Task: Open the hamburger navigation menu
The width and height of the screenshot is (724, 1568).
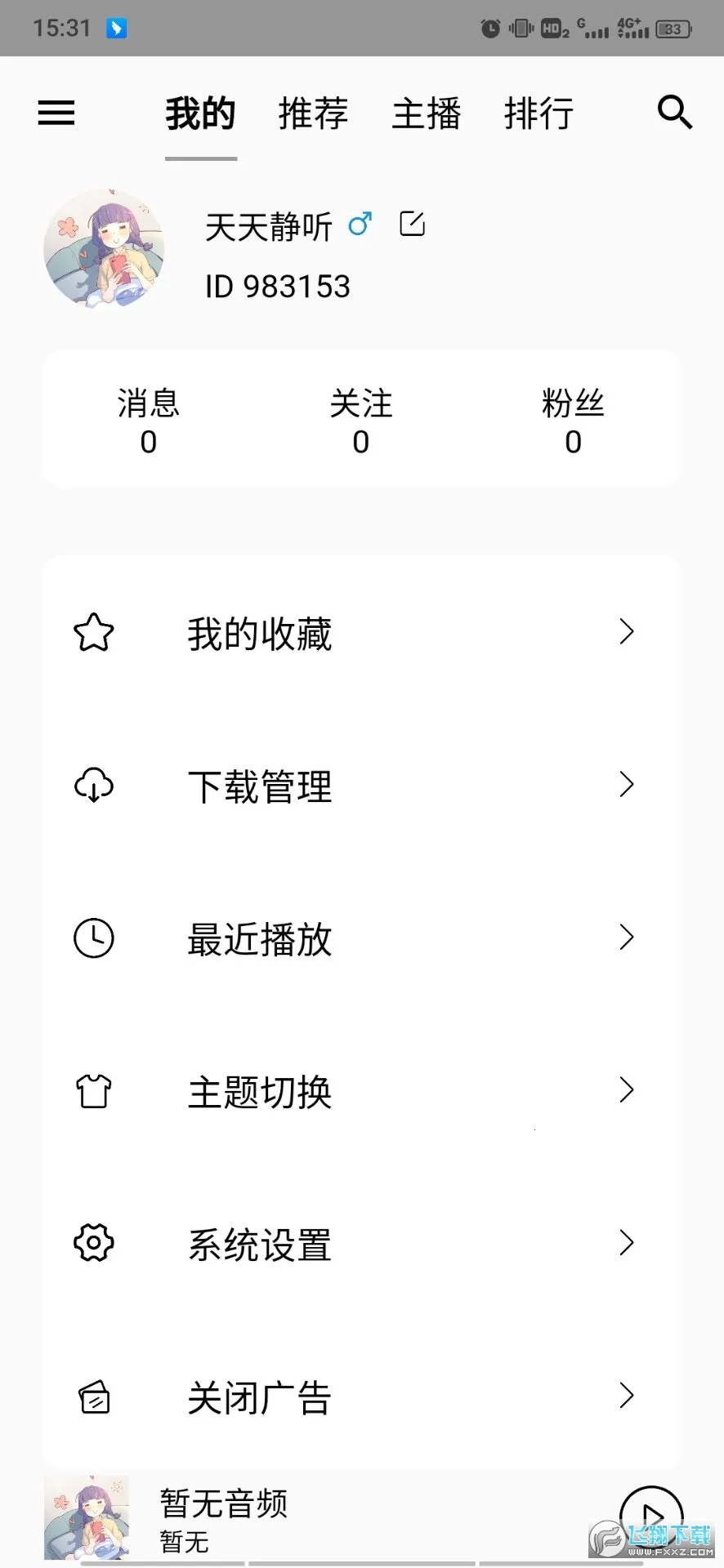Action: point(56,114)
